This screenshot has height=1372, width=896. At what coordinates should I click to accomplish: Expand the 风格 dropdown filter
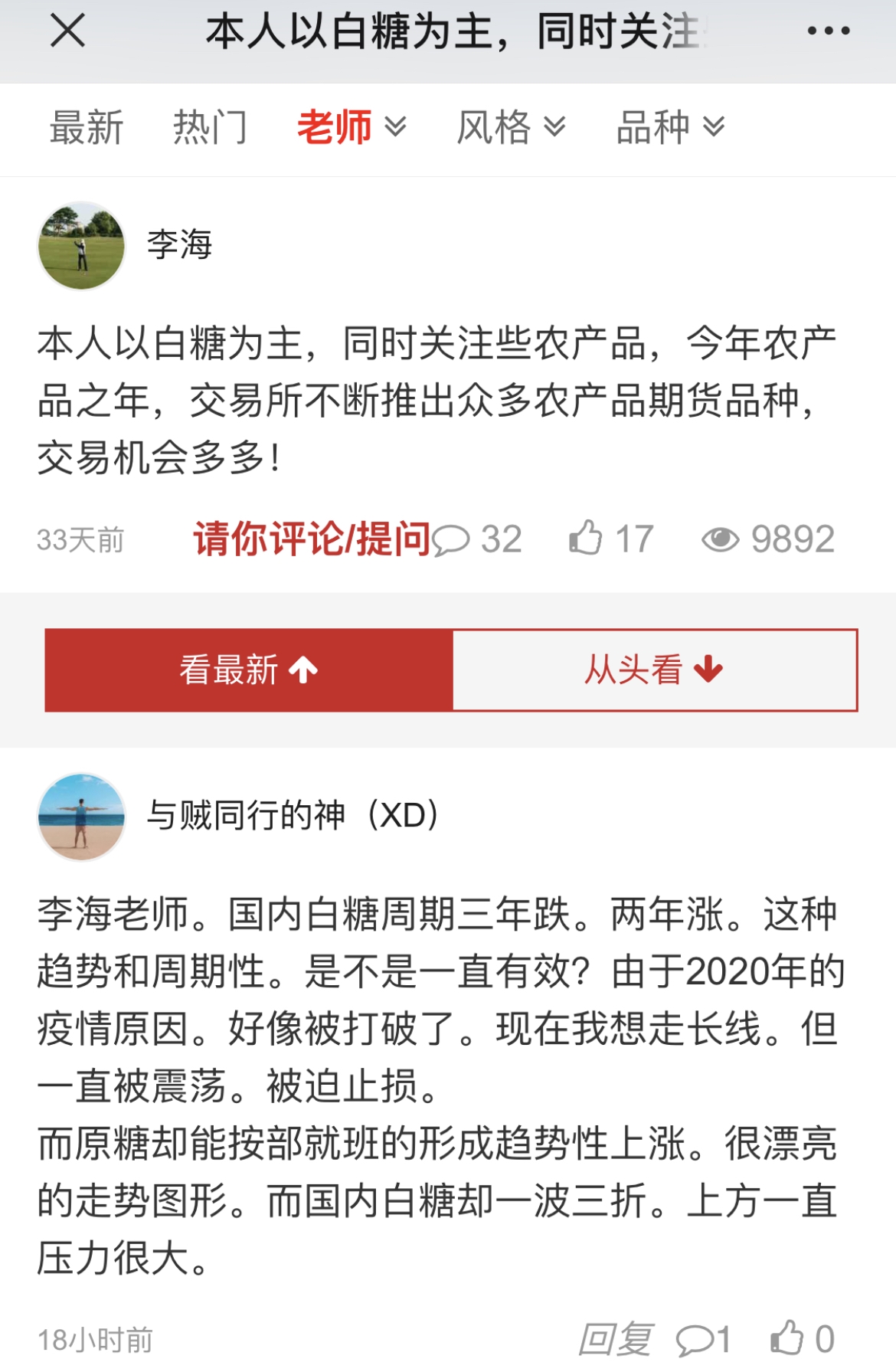click(x=511, y=127)
